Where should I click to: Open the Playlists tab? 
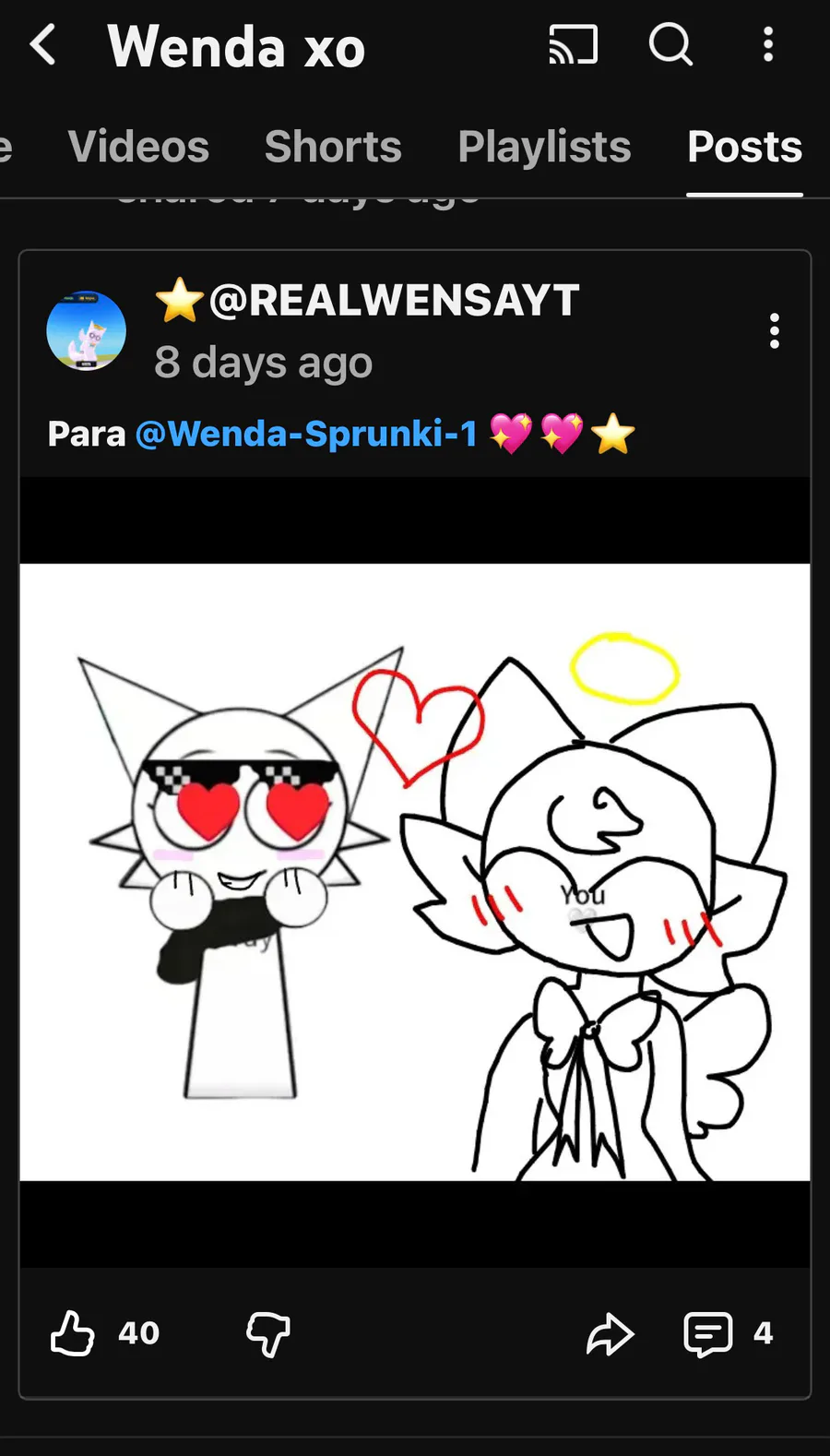point(544,147)
